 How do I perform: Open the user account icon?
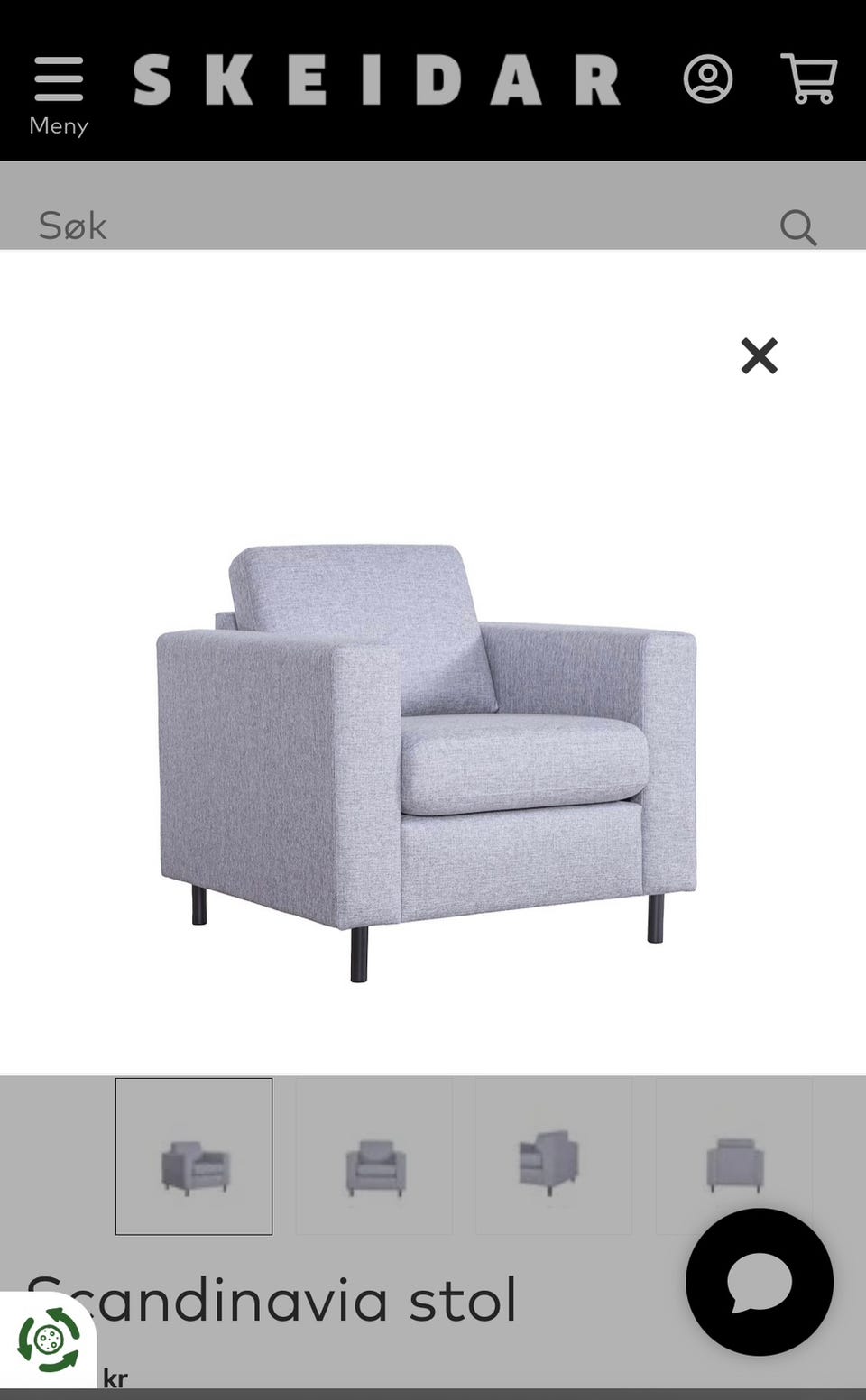[x=708, y=79]
